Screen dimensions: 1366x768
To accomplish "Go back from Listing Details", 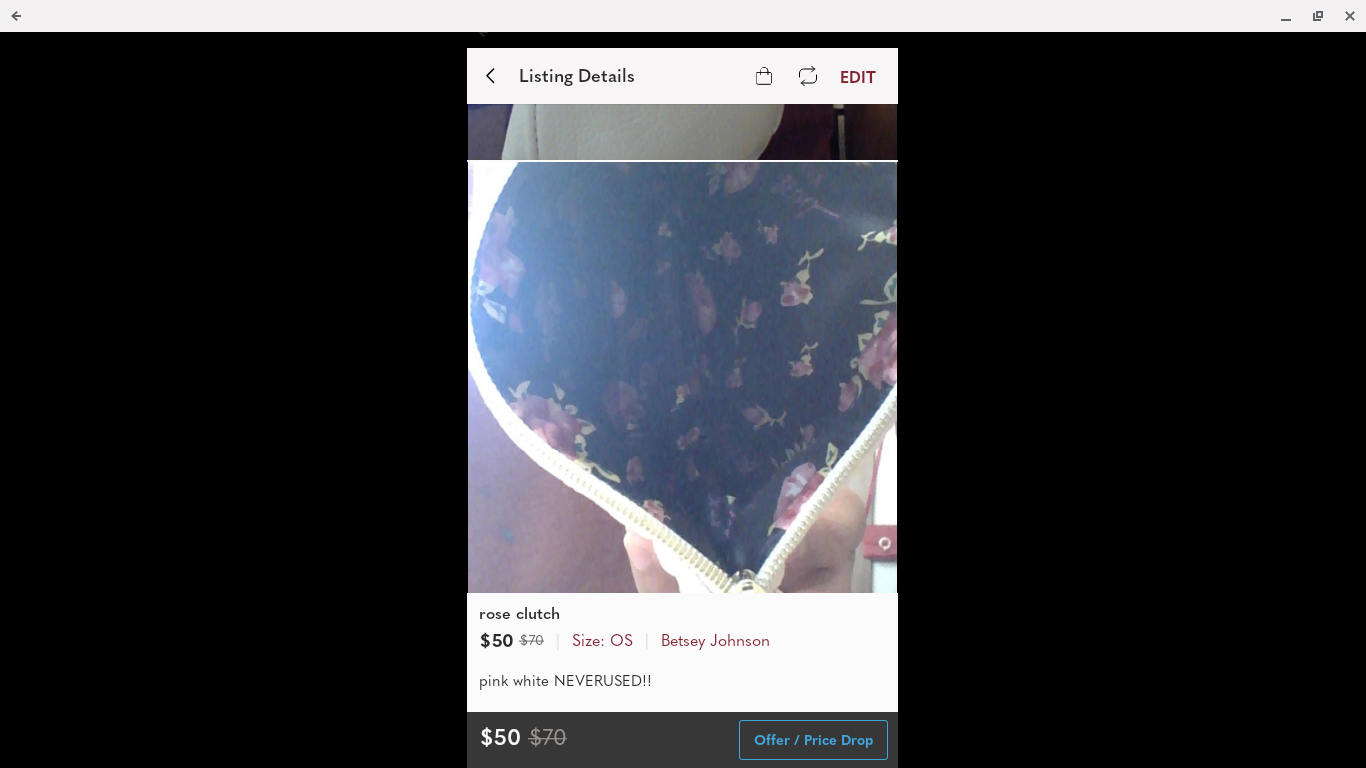I will pyautogui.click(x=490, y=76).
